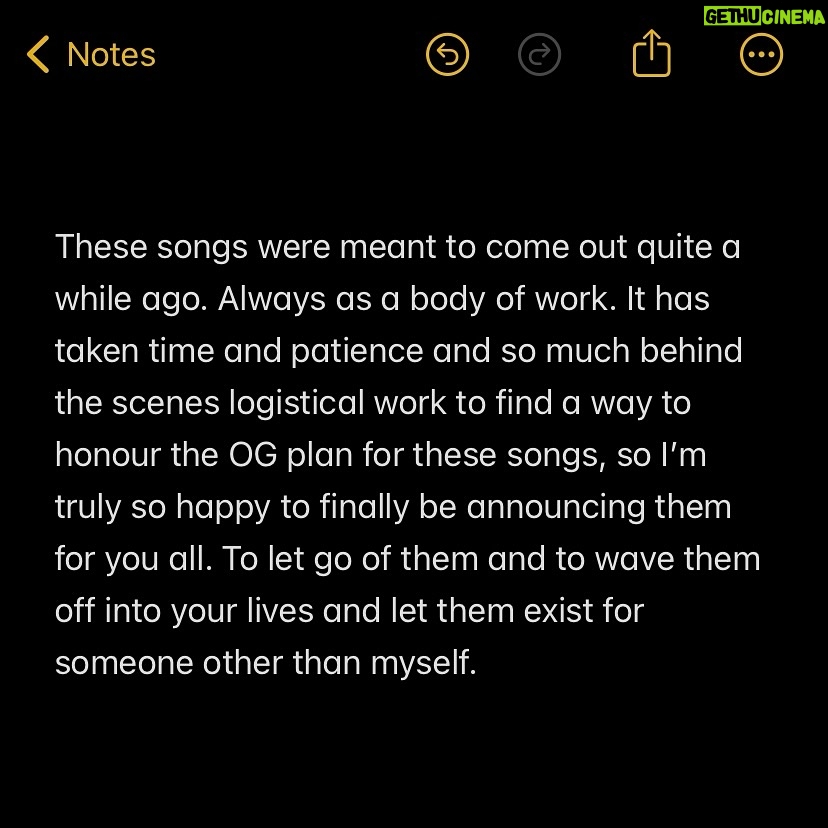Open the more options menu

761,55
